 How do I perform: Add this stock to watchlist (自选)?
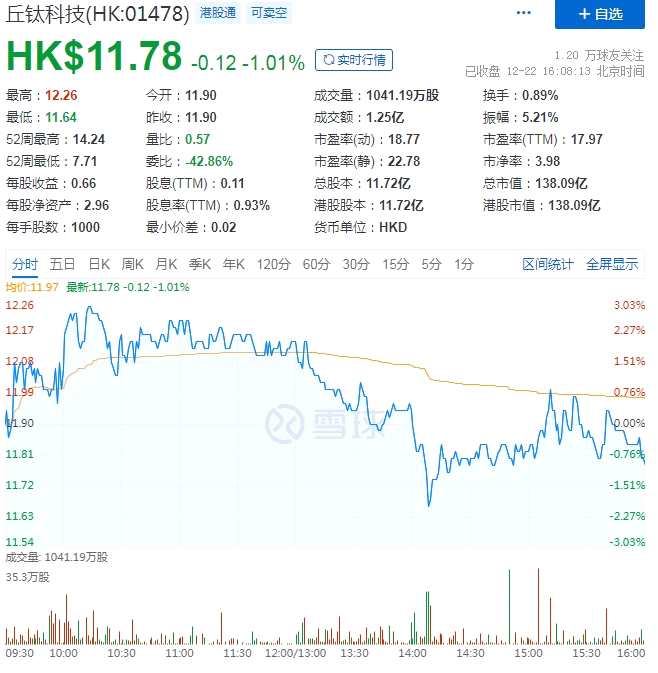pos(600,14)
